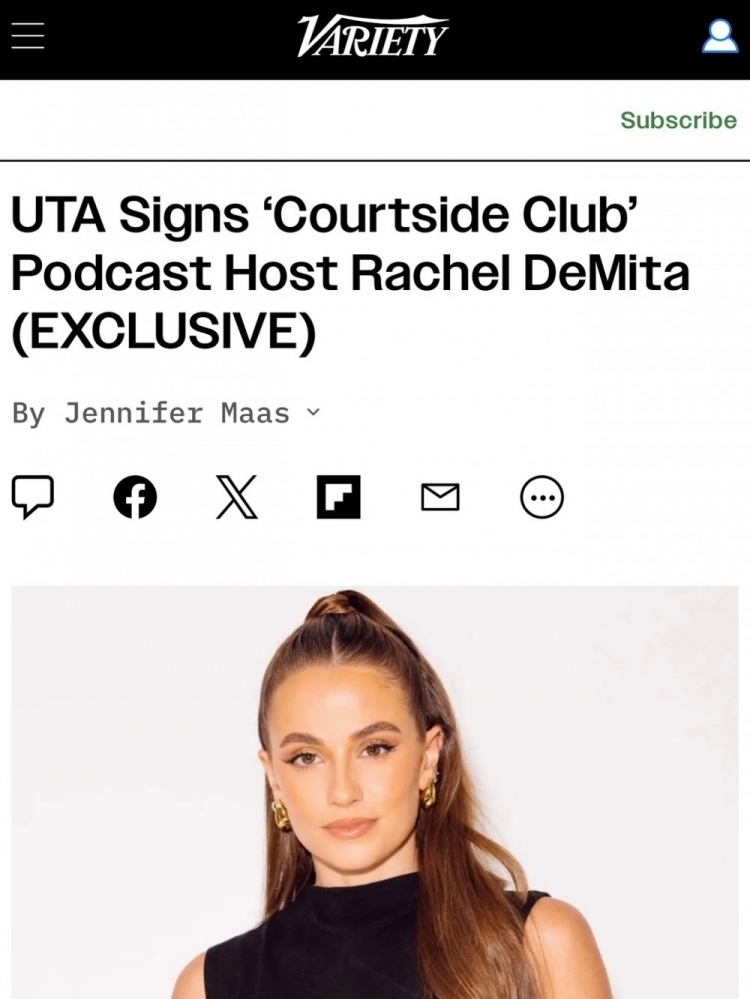Share this article on X
The height and width of the screenshot is (999, 750).
coord(237,497)
